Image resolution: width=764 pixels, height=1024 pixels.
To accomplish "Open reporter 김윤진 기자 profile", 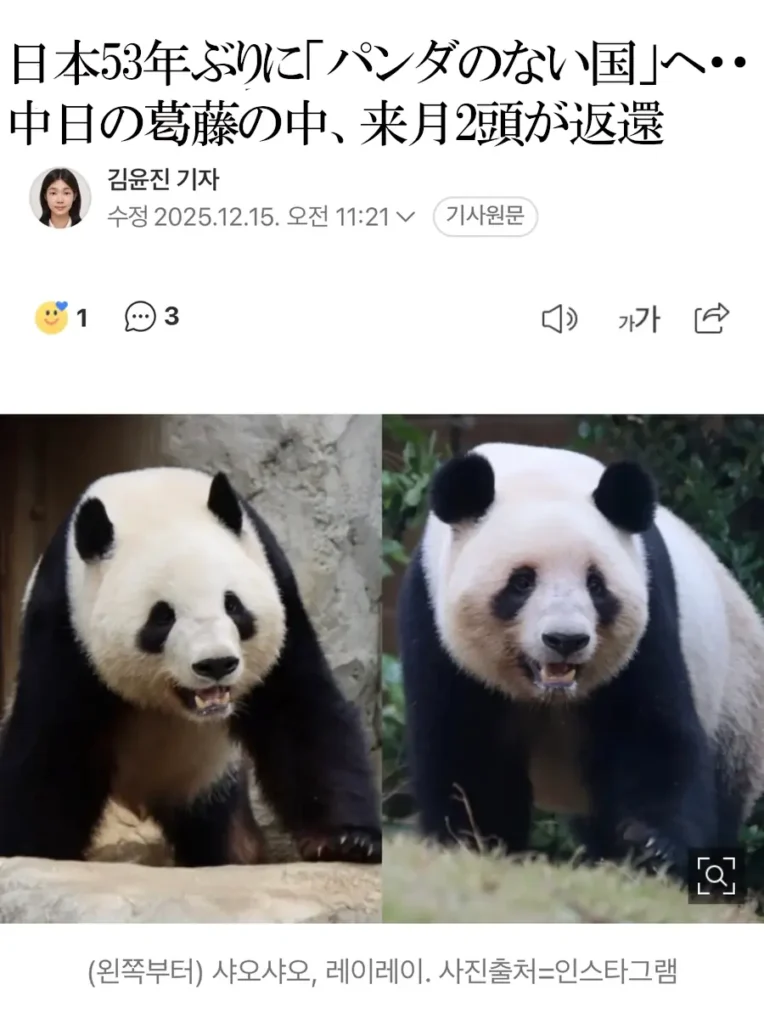I will tap(163, 179).
